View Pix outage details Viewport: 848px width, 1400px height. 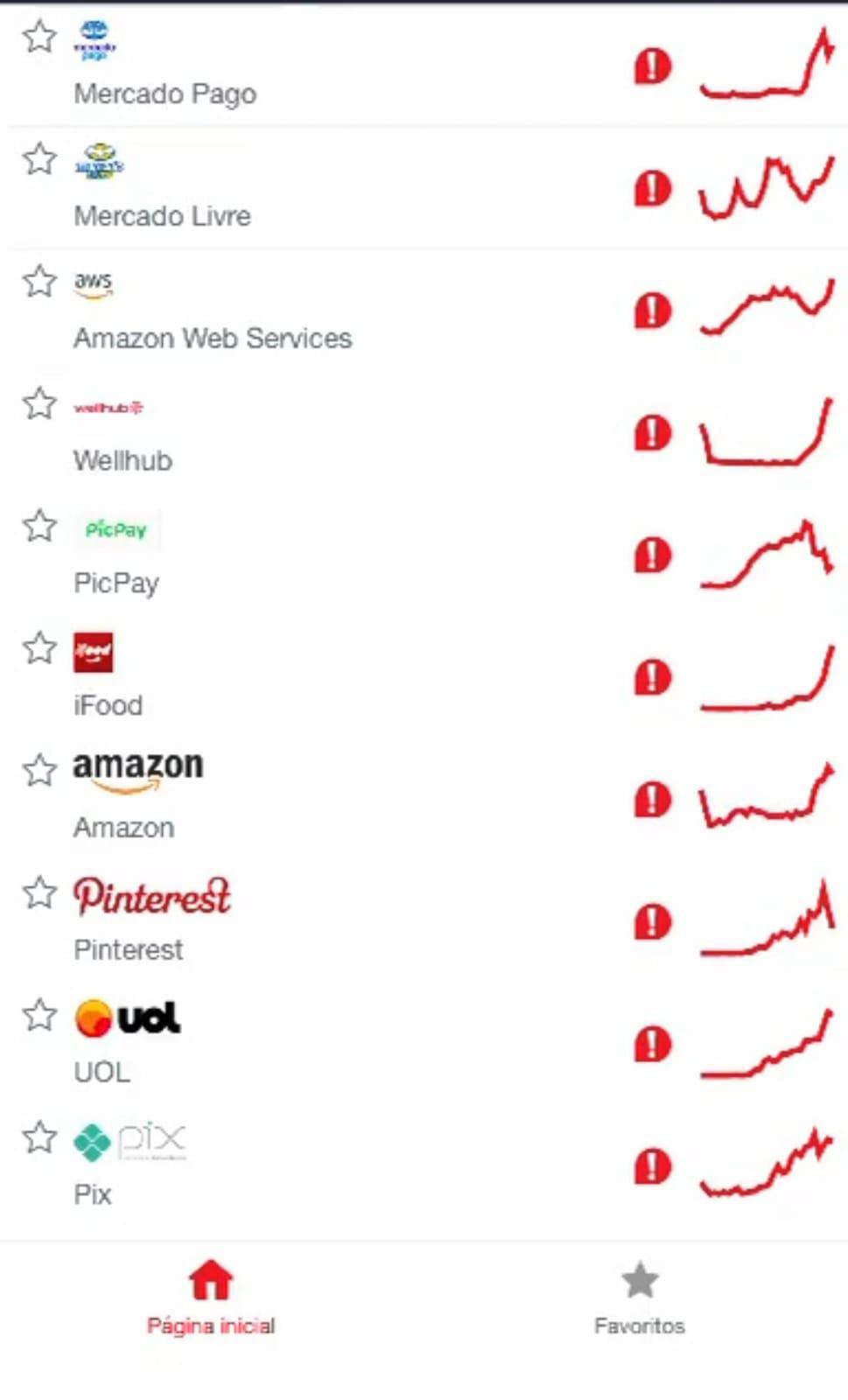(x=93, y=1195)
